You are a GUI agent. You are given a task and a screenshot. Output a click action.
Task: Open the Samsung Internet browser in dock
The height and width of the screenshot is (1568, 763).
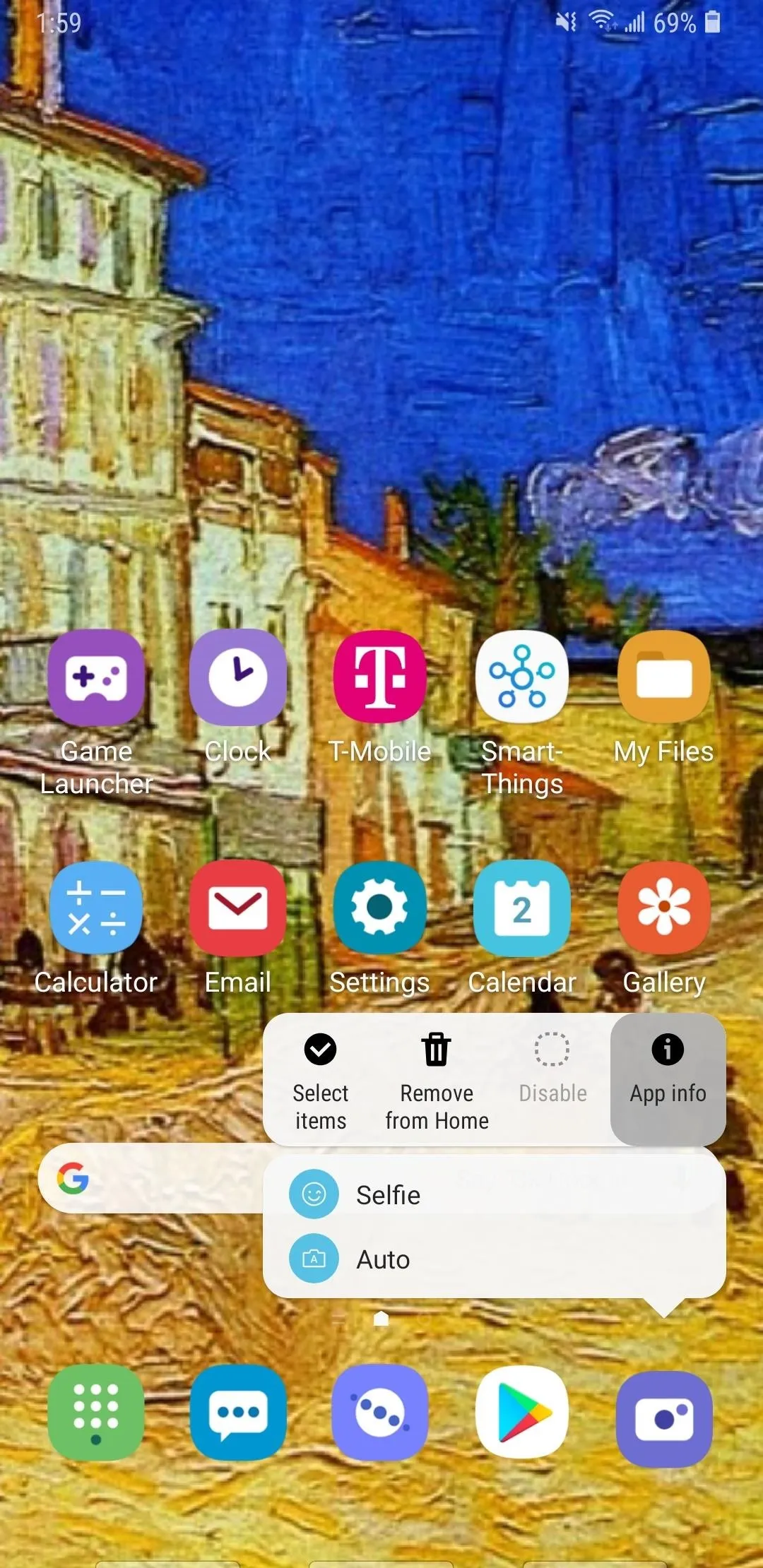click(x=380, y=1413)
